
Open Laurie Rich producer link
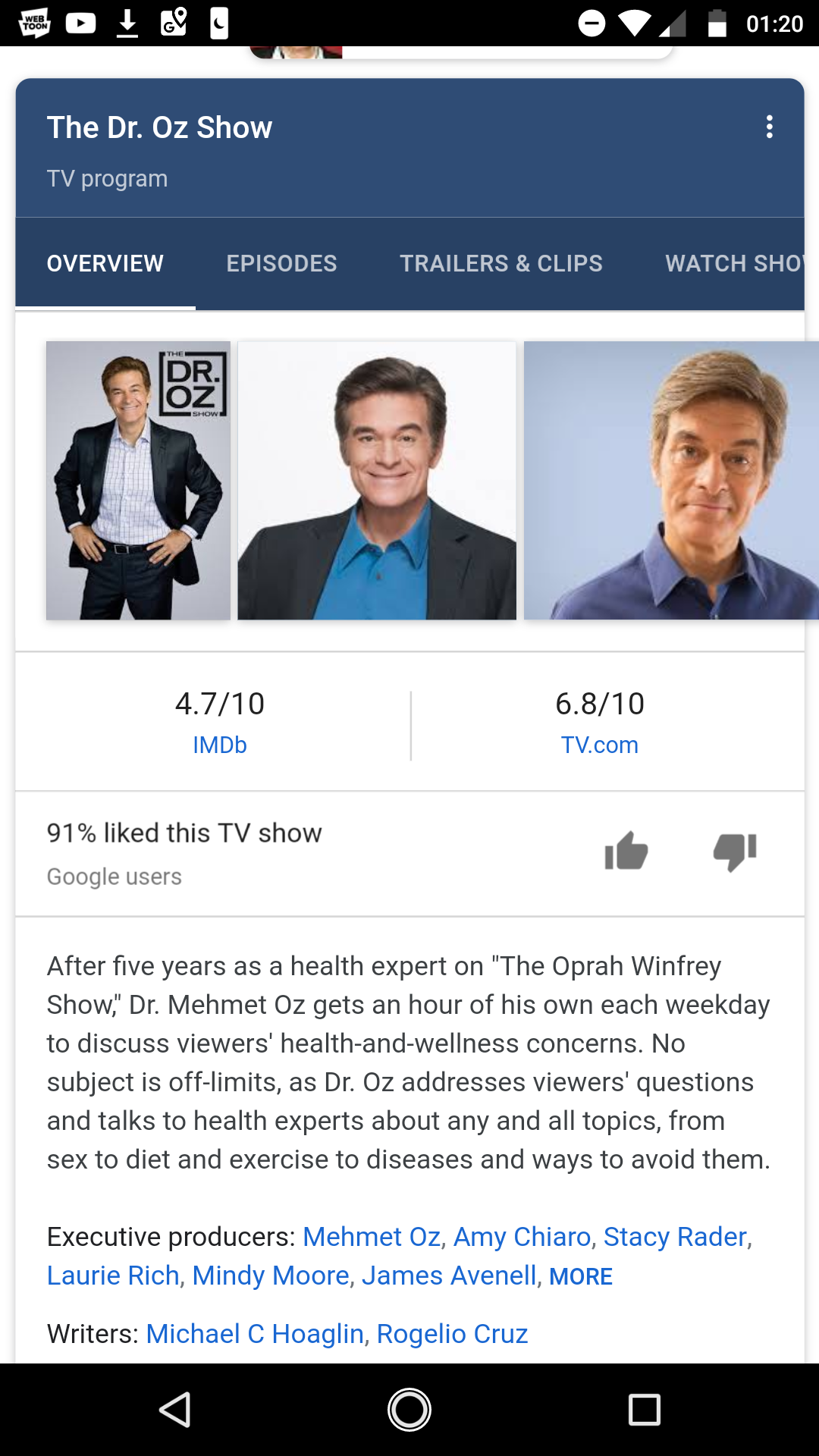tap(113, 1276)
